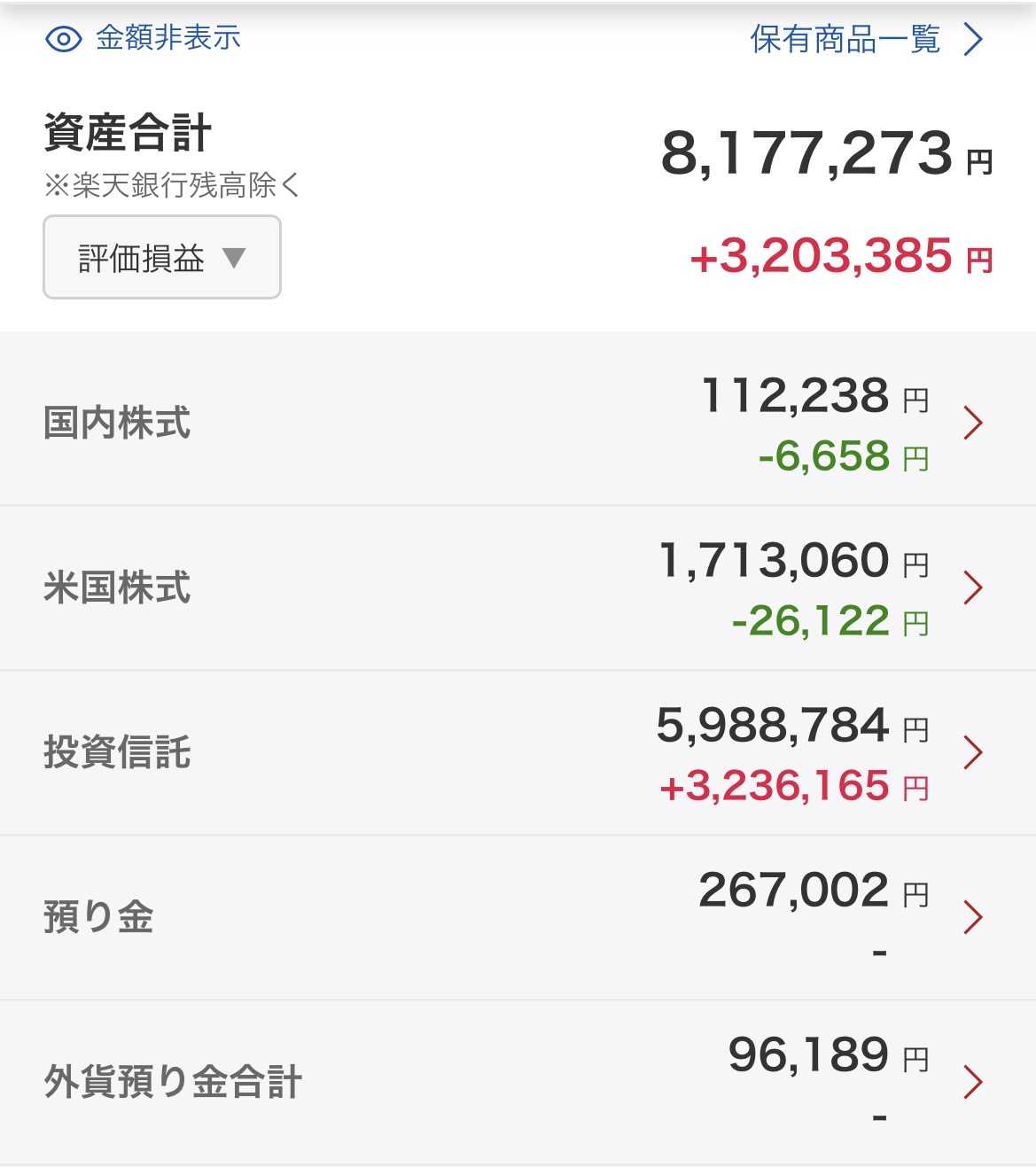Open the 保有商品一覧 link

(867, 39)
